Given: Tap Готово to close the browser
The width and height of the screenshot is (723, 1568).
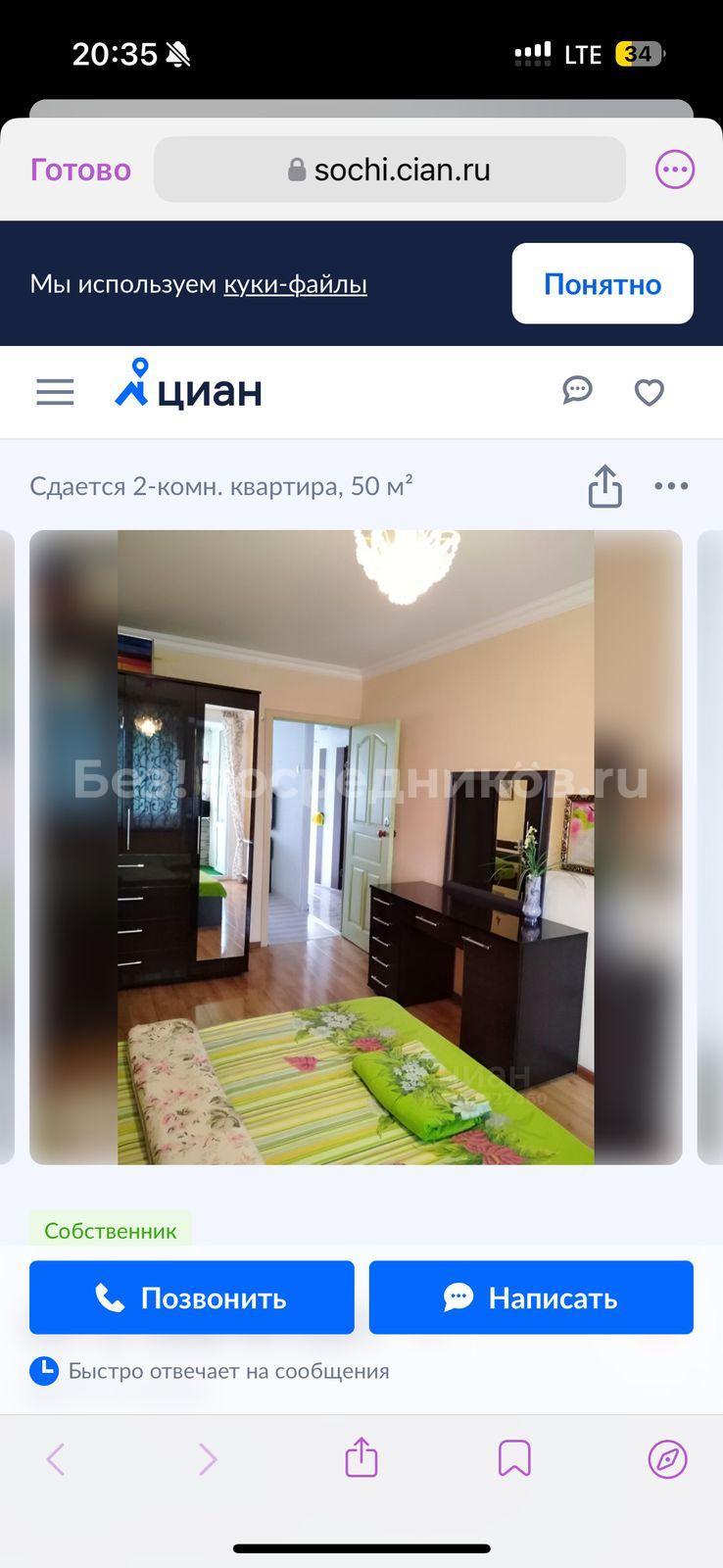Looking at the screenshot, I should pyautogui.click(x=80, y=170).
